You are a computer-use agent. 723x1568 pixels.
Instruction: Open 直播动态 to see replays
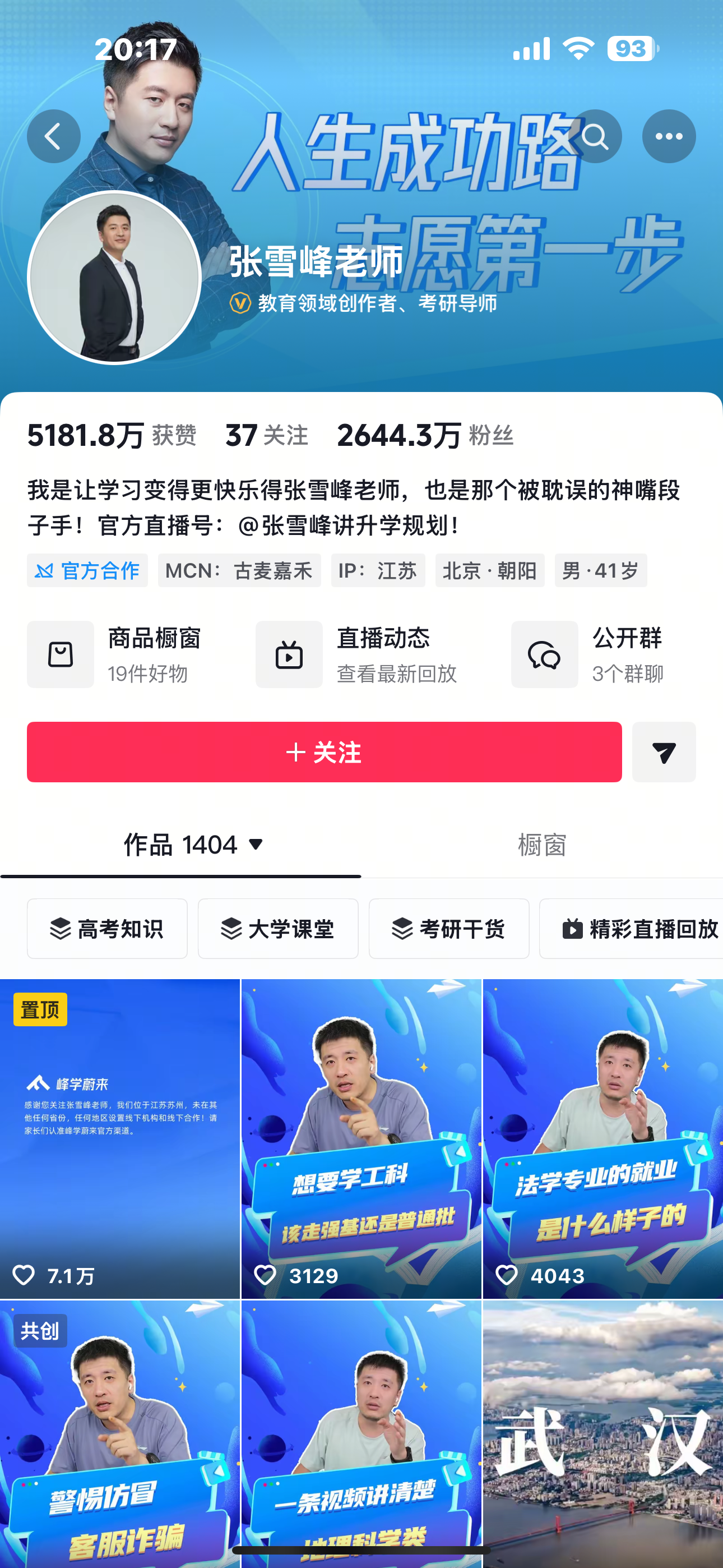click(x=357, y=654)
